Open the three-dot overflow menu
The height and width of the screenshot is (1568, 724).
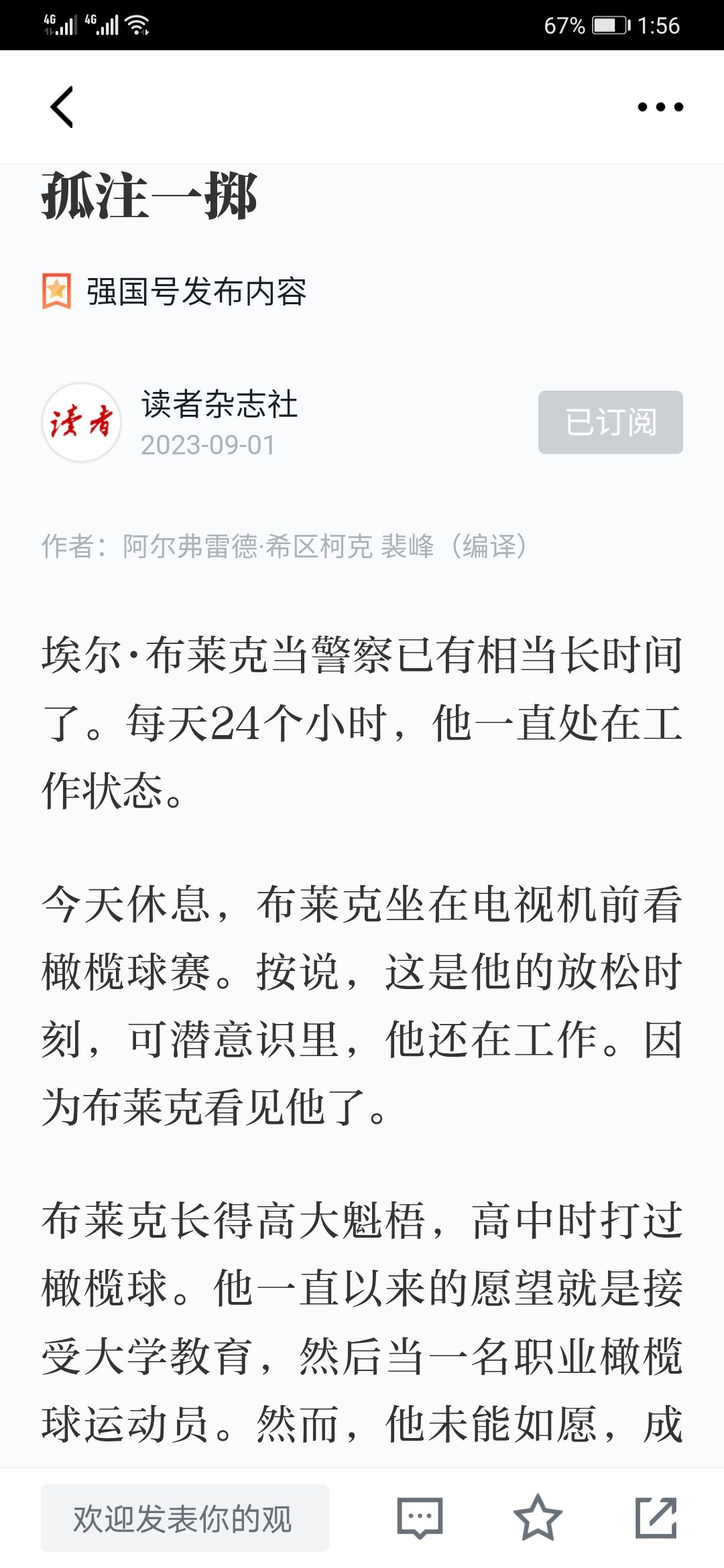tap(660, 107)
